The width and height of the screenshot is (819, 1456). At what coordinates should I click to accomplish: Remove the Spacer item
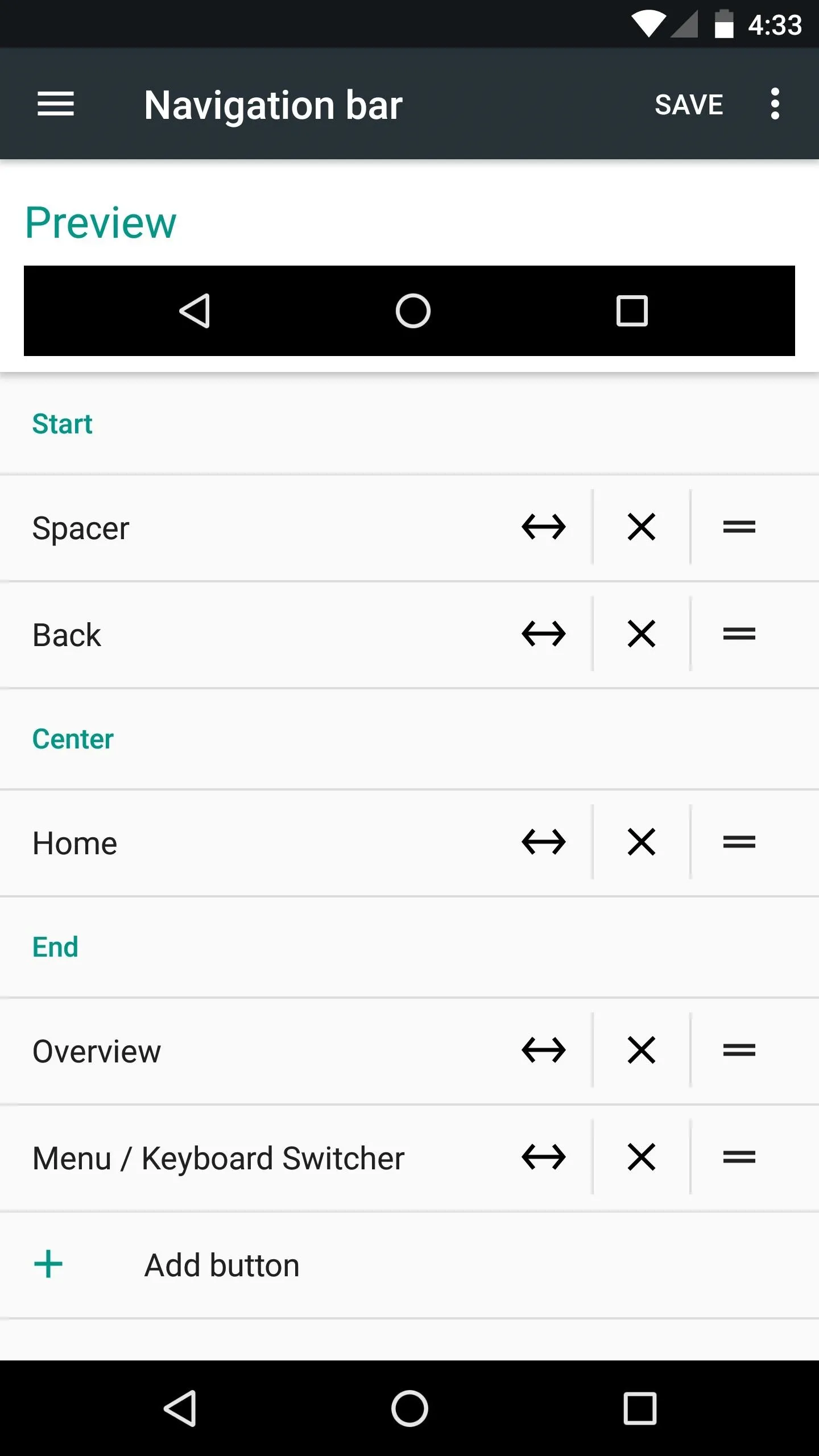[642, 527]
